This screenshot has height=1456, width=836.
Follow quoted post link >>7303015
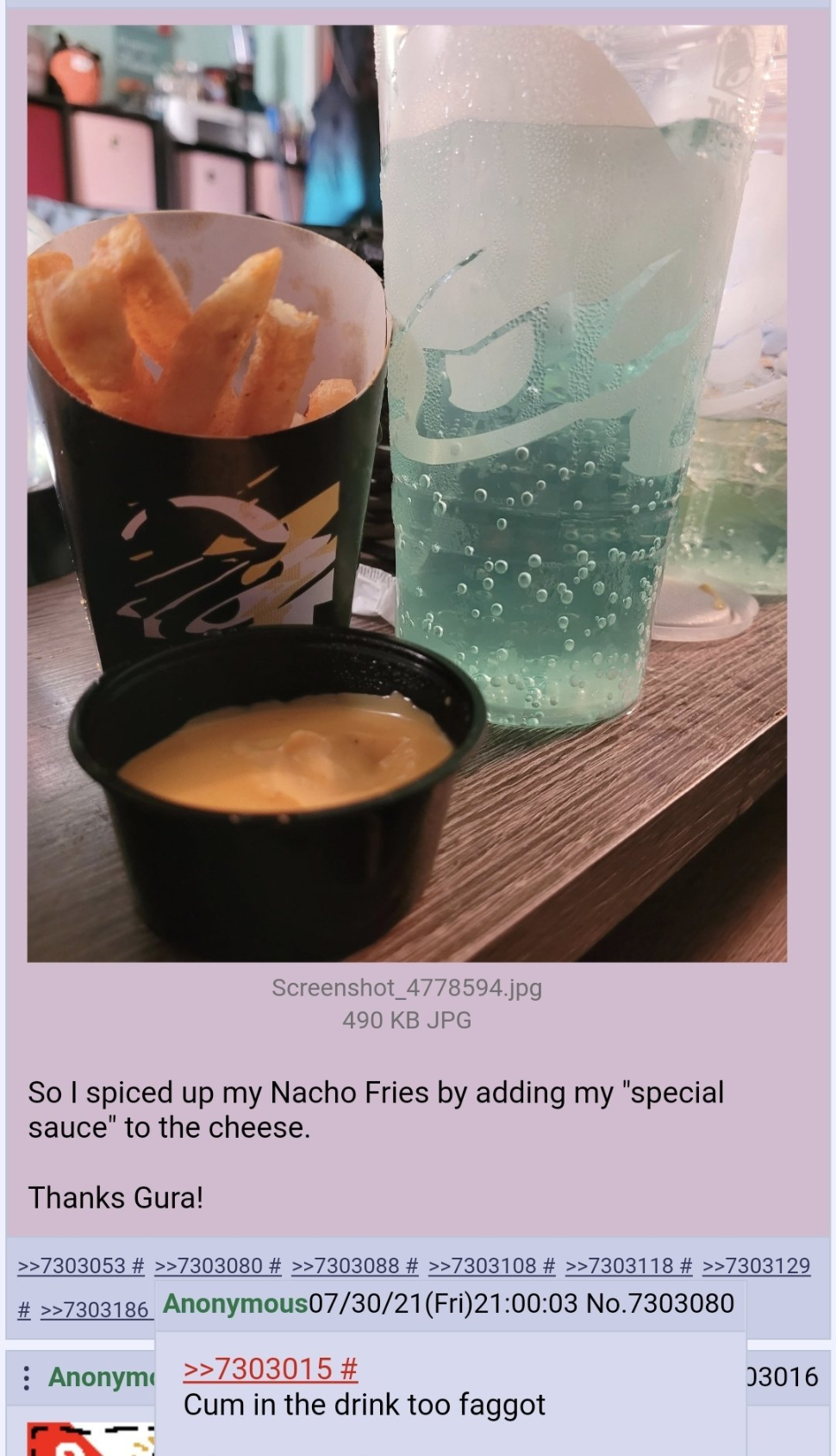pos(259,1368)
